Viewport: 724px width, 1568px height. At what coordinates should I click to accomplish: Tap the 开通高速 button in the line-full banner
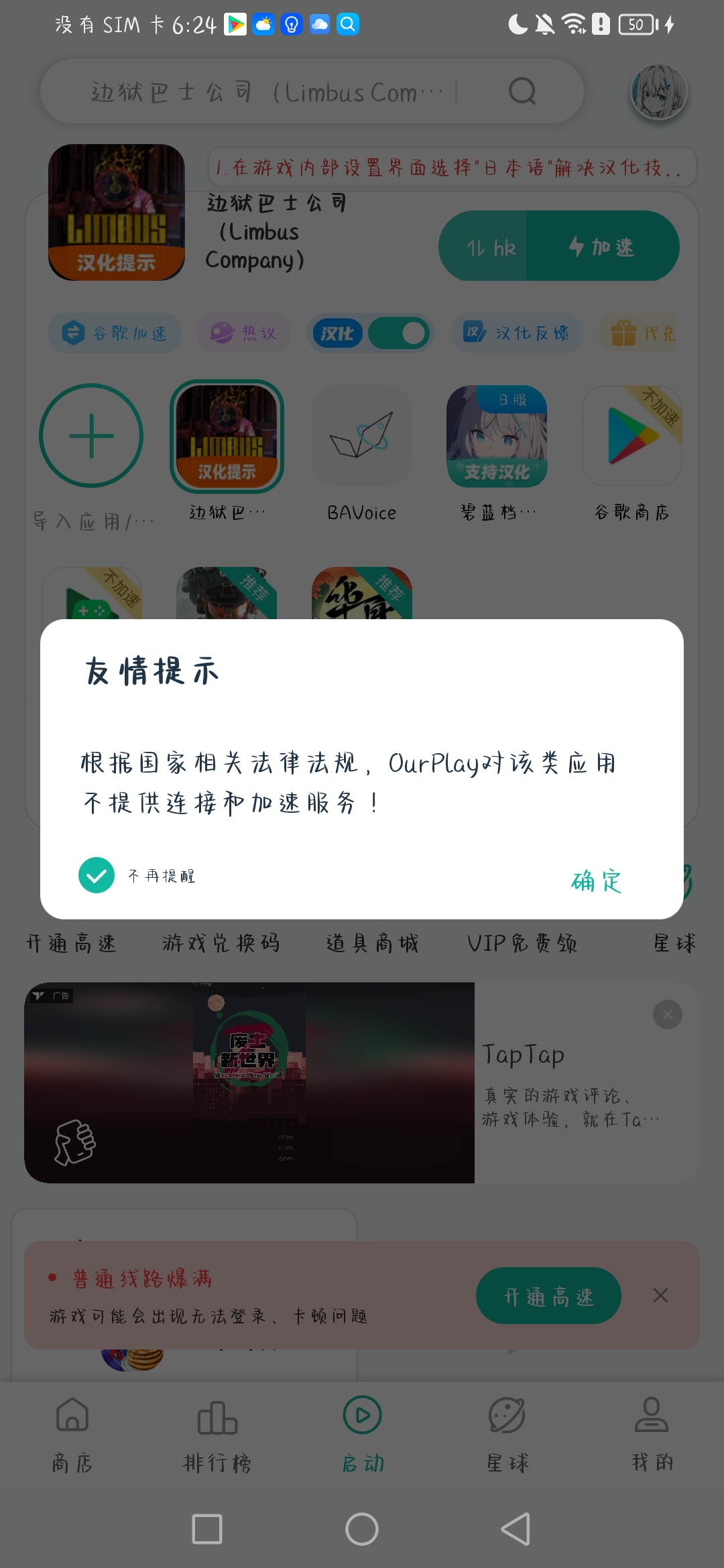[x=548, y=1296]
